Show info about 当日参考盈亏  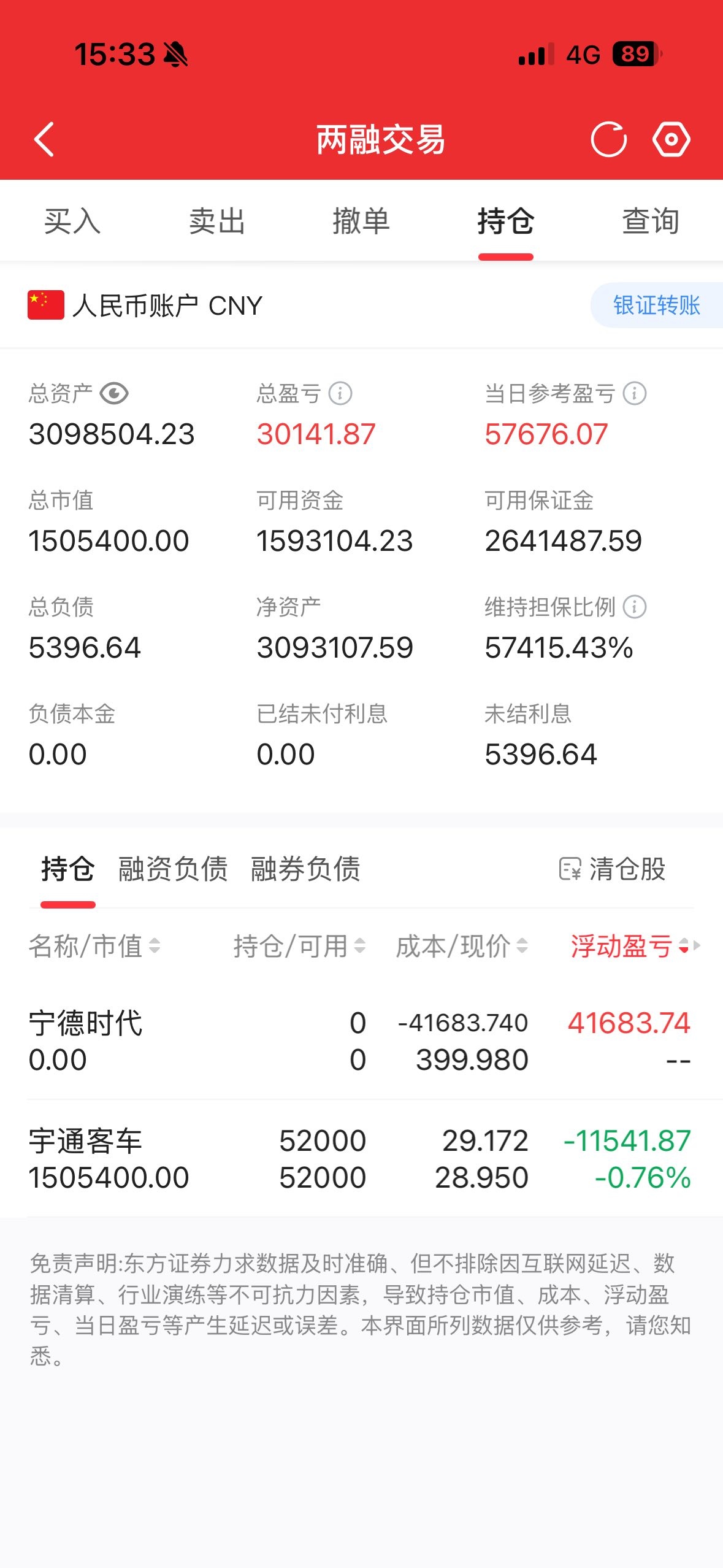pyautogui.click(x=635, y=393)
